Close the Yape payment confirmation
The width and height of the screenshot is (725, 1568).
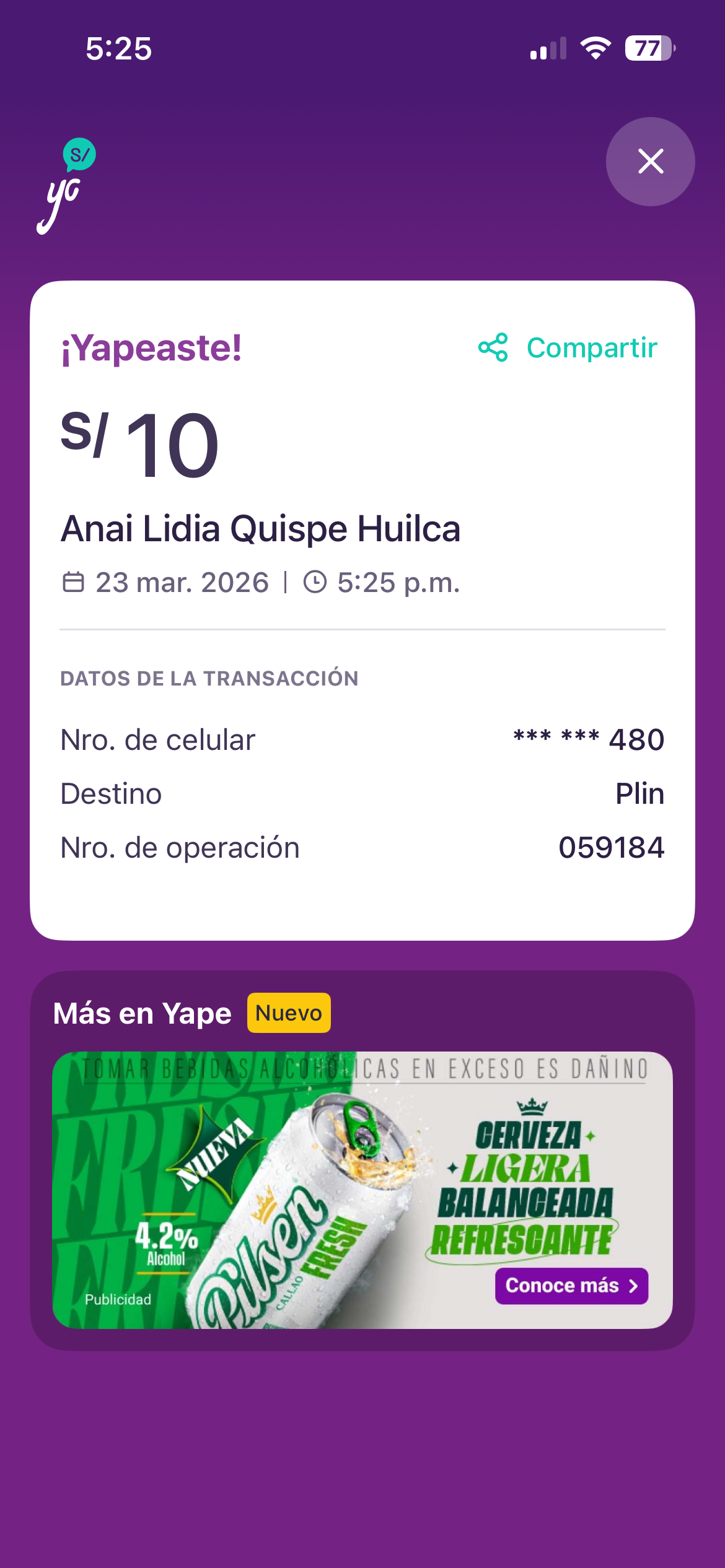tap(650, 162)
